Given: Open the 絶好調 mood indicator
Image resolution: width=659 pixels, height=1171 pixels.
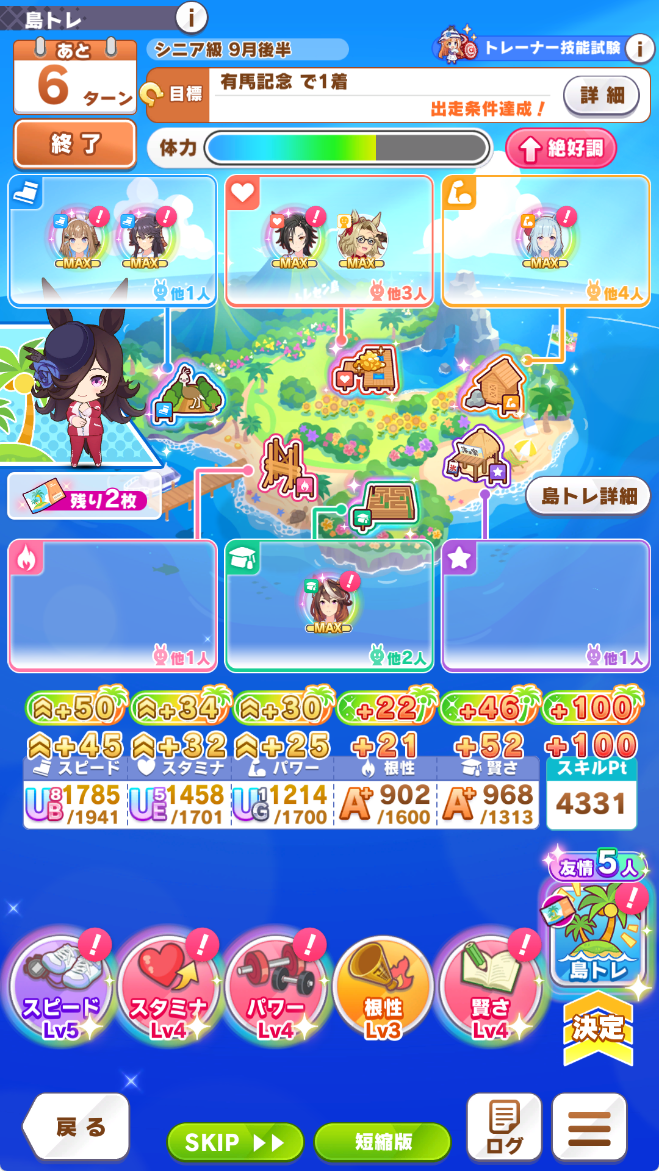Looking at the screenshot, I should [x=561, y=149].
